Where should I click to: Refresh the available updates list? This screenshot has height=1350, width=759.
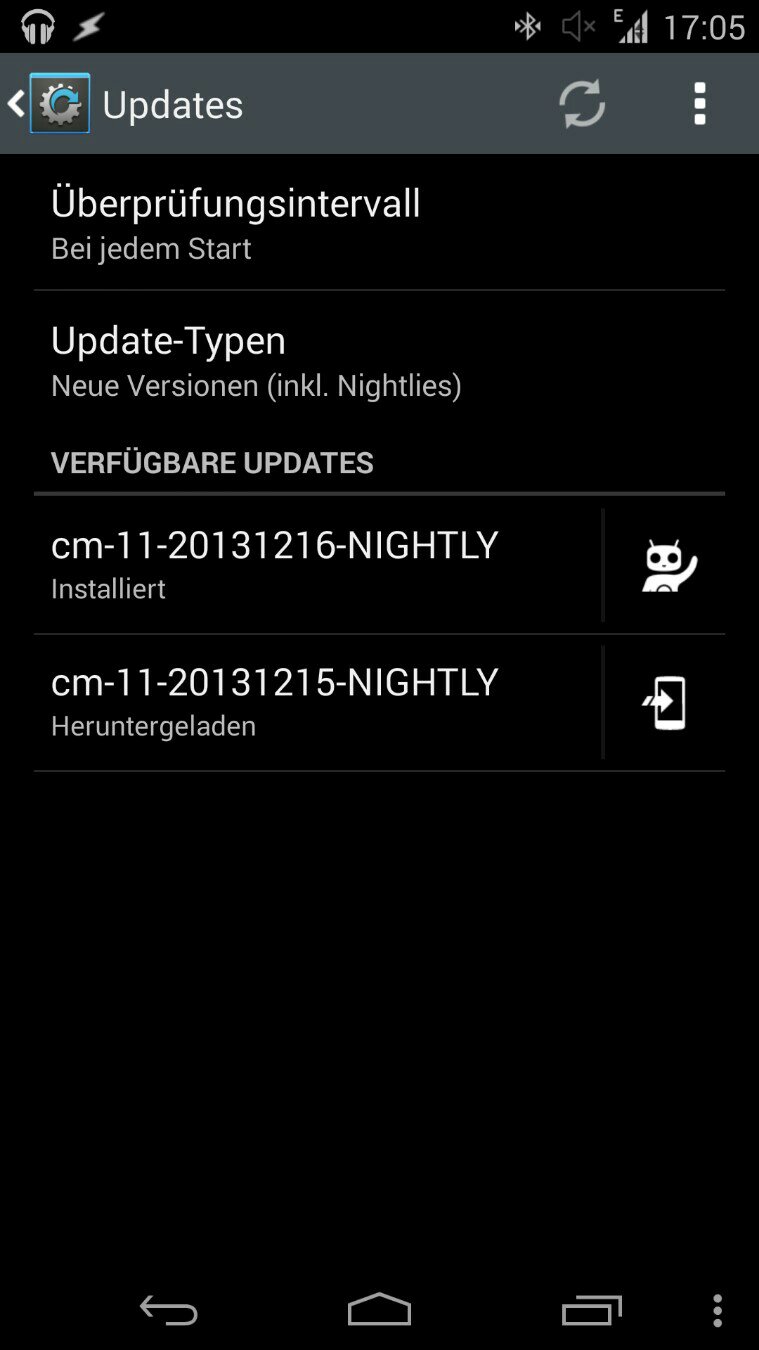[x=581, y=104]
